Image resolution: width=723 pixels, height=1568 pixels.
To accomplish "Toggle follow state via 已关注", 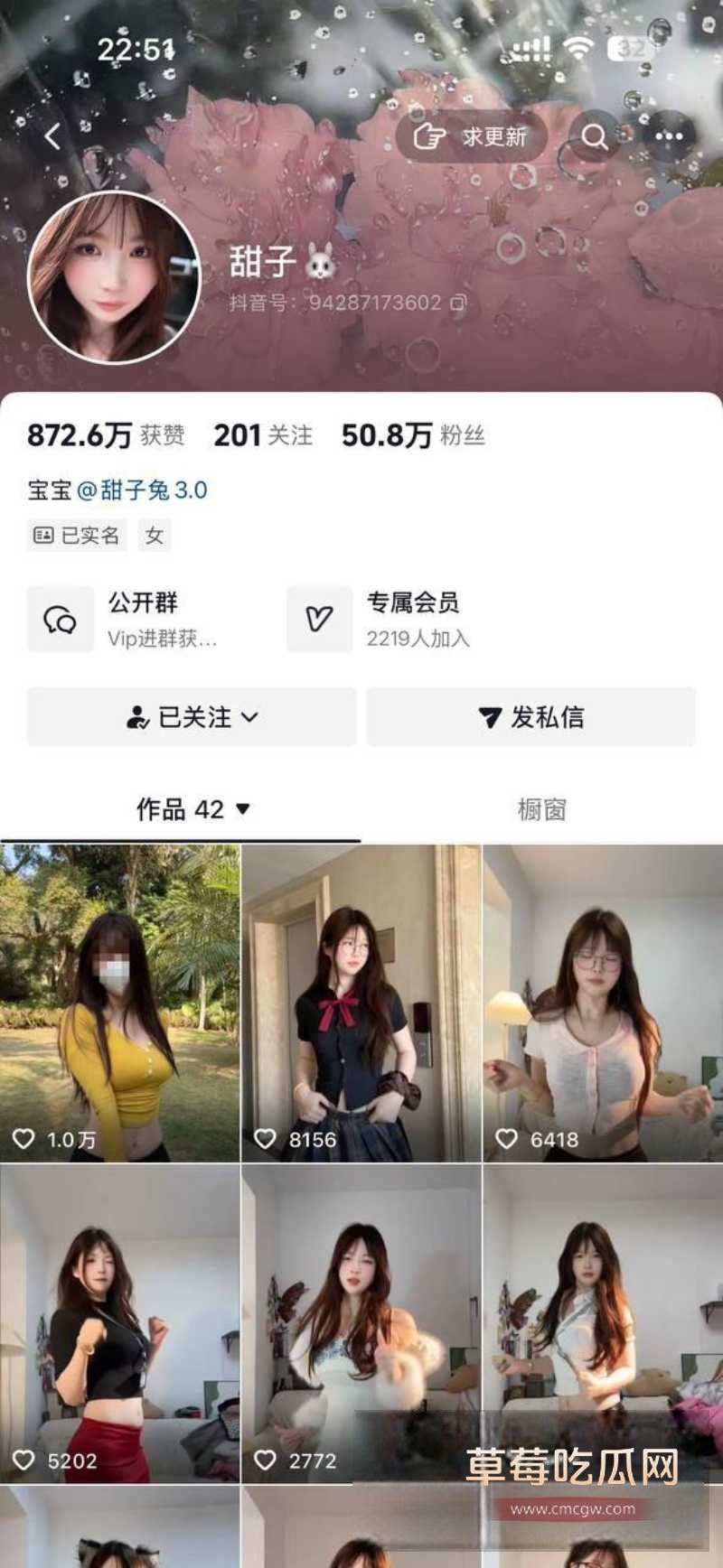I will [190, 717].
